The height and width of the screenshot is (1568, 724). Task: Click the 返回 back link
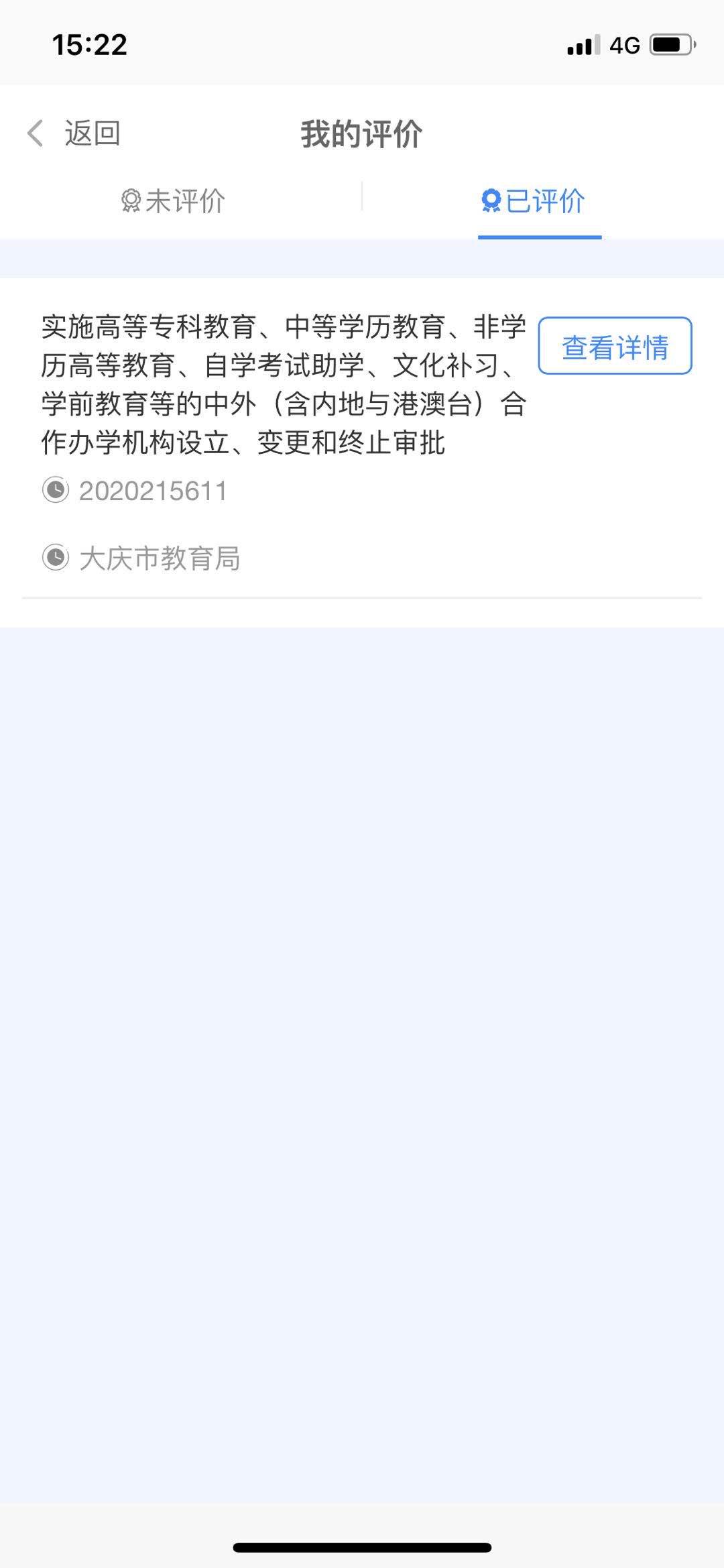pyautogui.click(x=92, y=133)
